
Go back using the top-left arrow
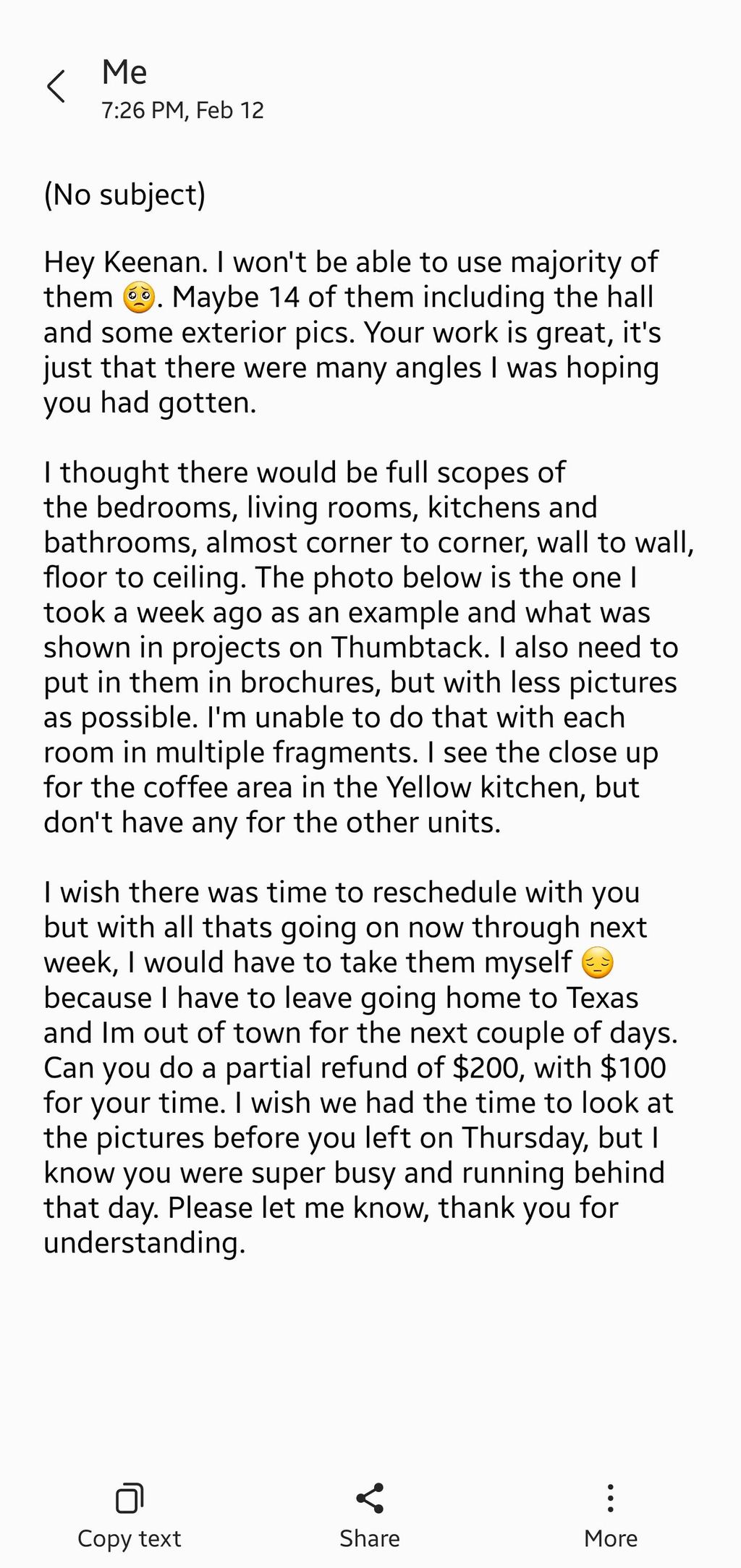click(56, 87)
